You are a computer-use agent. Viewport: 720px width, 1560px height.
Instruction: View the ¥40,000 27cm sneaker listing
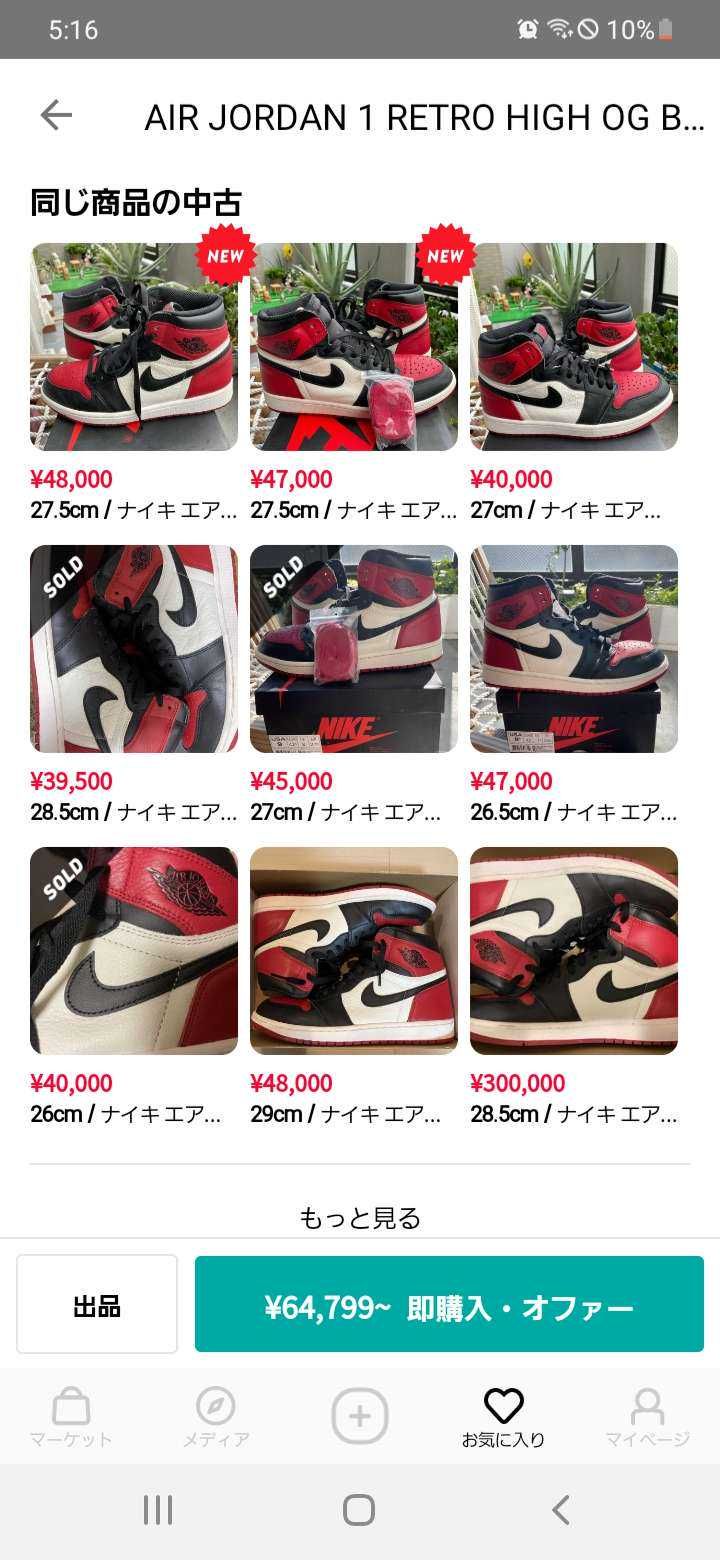(574, 347)
